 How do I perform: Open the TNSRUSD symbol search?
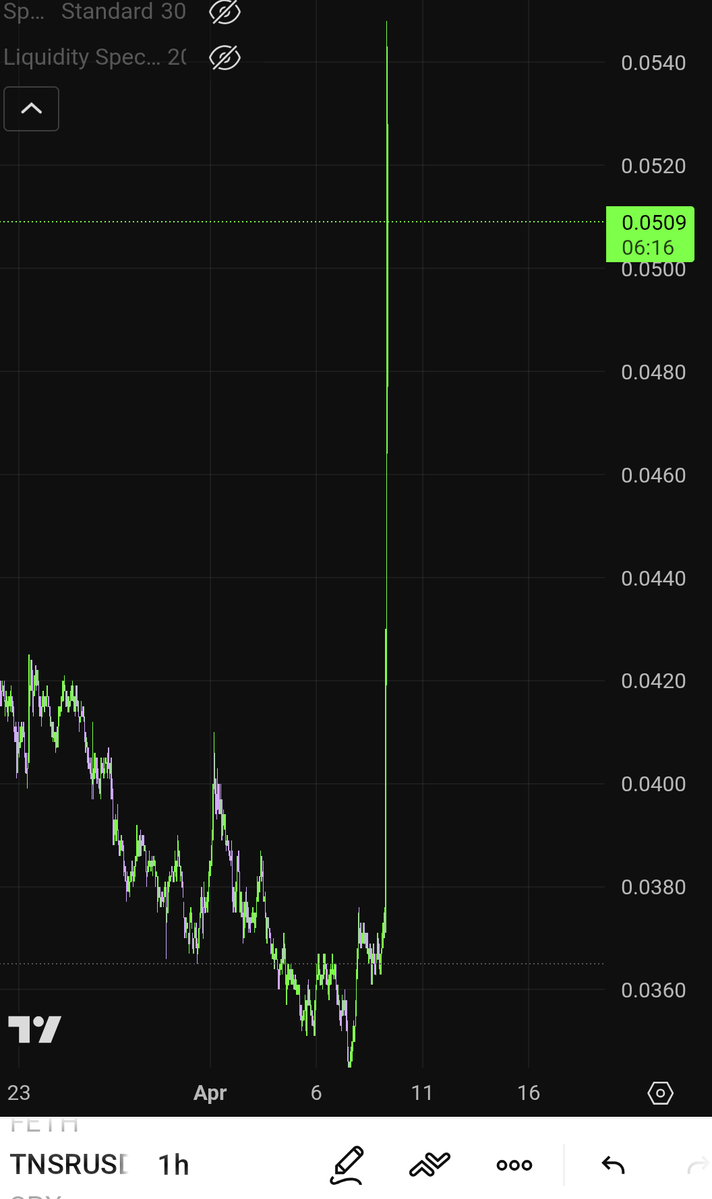[68, 1164]
